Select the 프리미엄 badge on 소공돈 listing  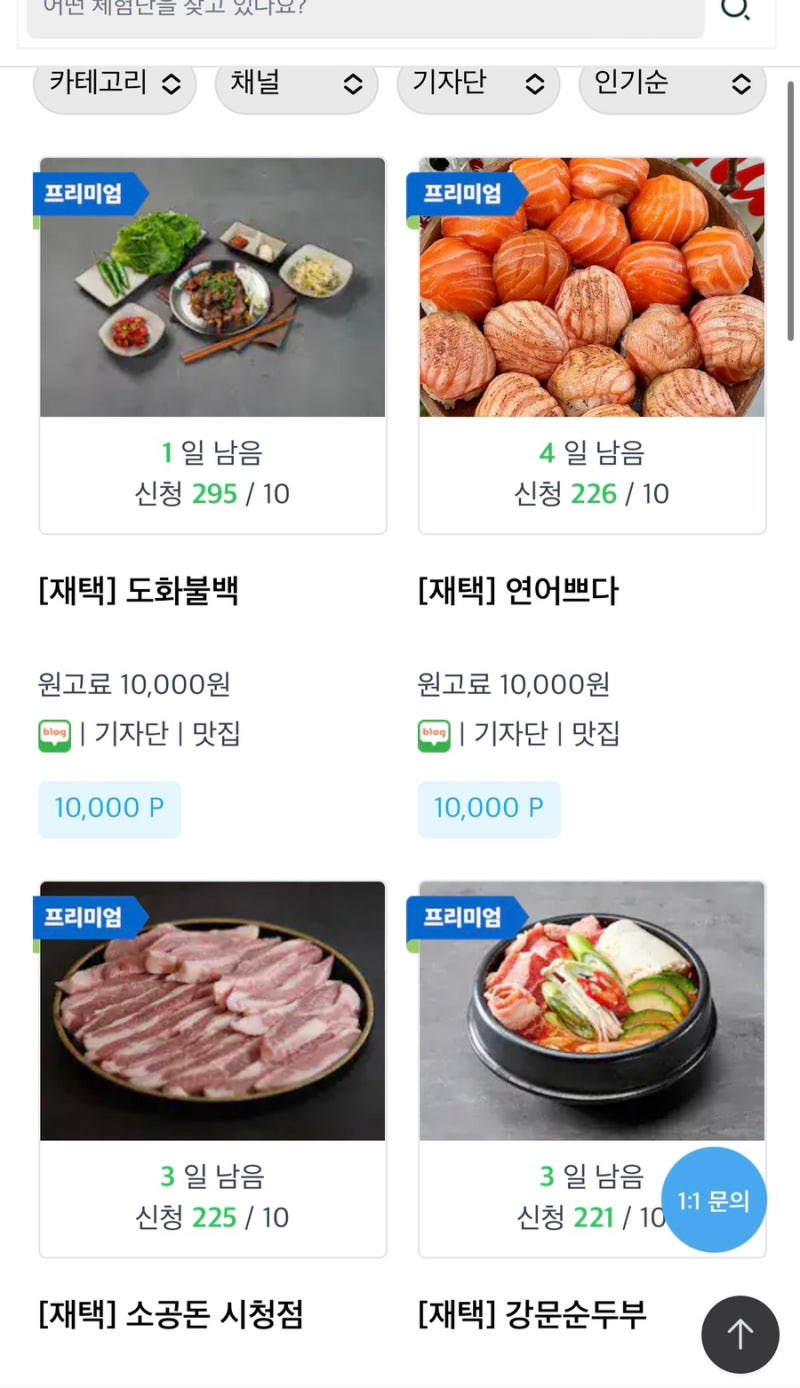tap(81, 916)
